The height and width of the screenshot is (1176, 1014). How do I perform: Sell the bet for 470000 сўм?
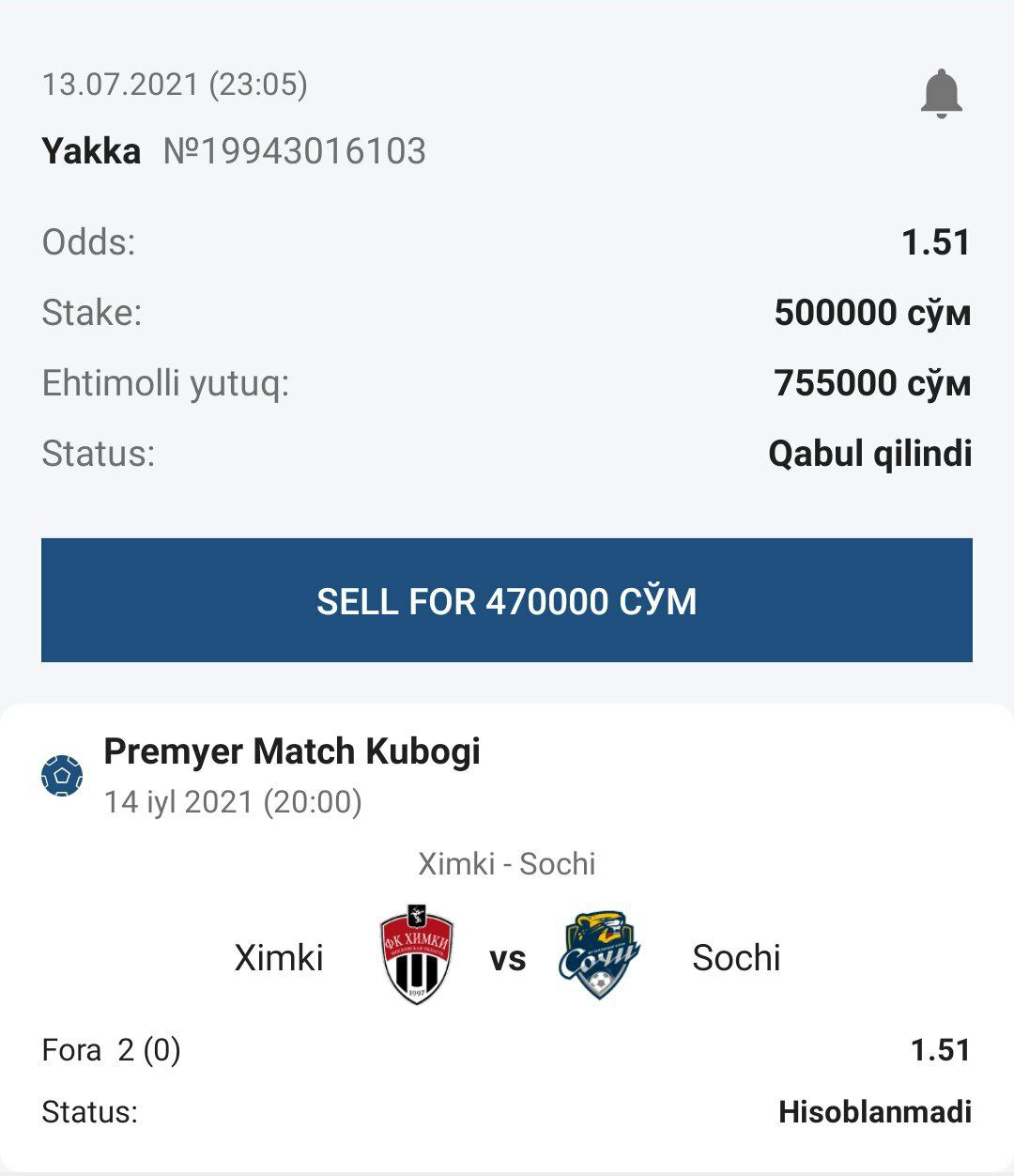click(507, 600)
